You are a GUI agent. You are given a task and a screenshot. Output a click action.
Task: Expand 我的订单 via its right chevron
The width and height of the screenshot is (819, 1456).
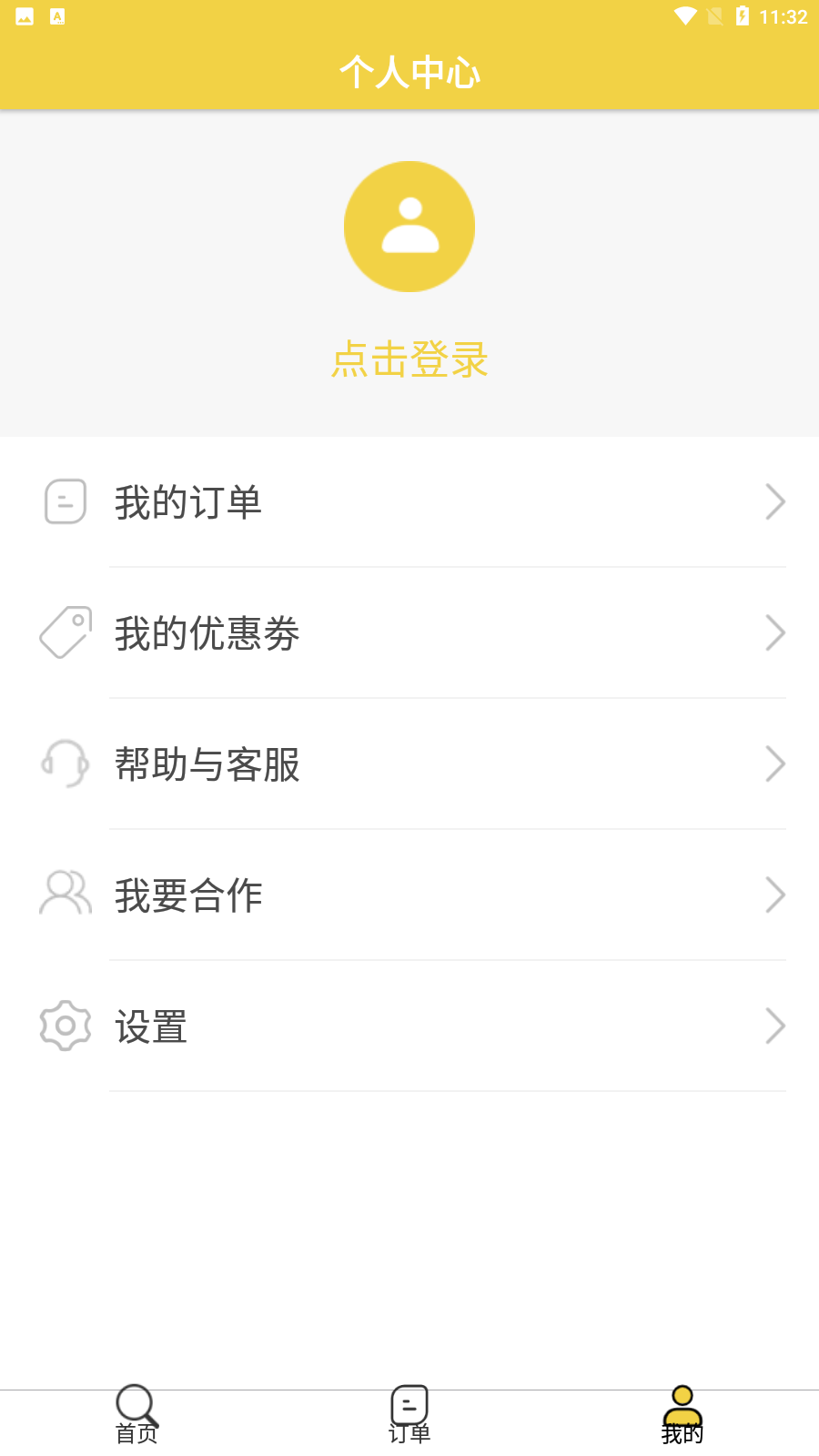[775, 501]
